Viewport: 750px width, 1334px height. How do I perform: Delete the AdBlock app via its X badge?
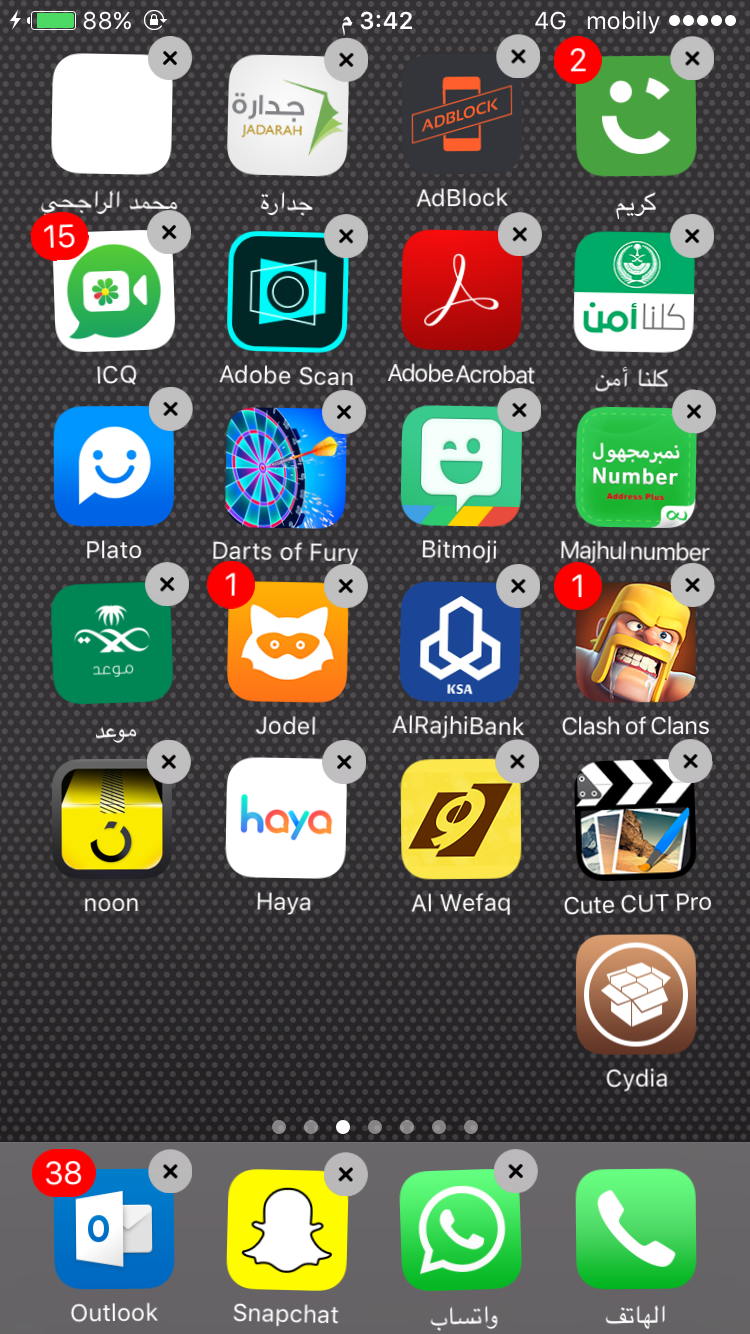tap(518, 57)
